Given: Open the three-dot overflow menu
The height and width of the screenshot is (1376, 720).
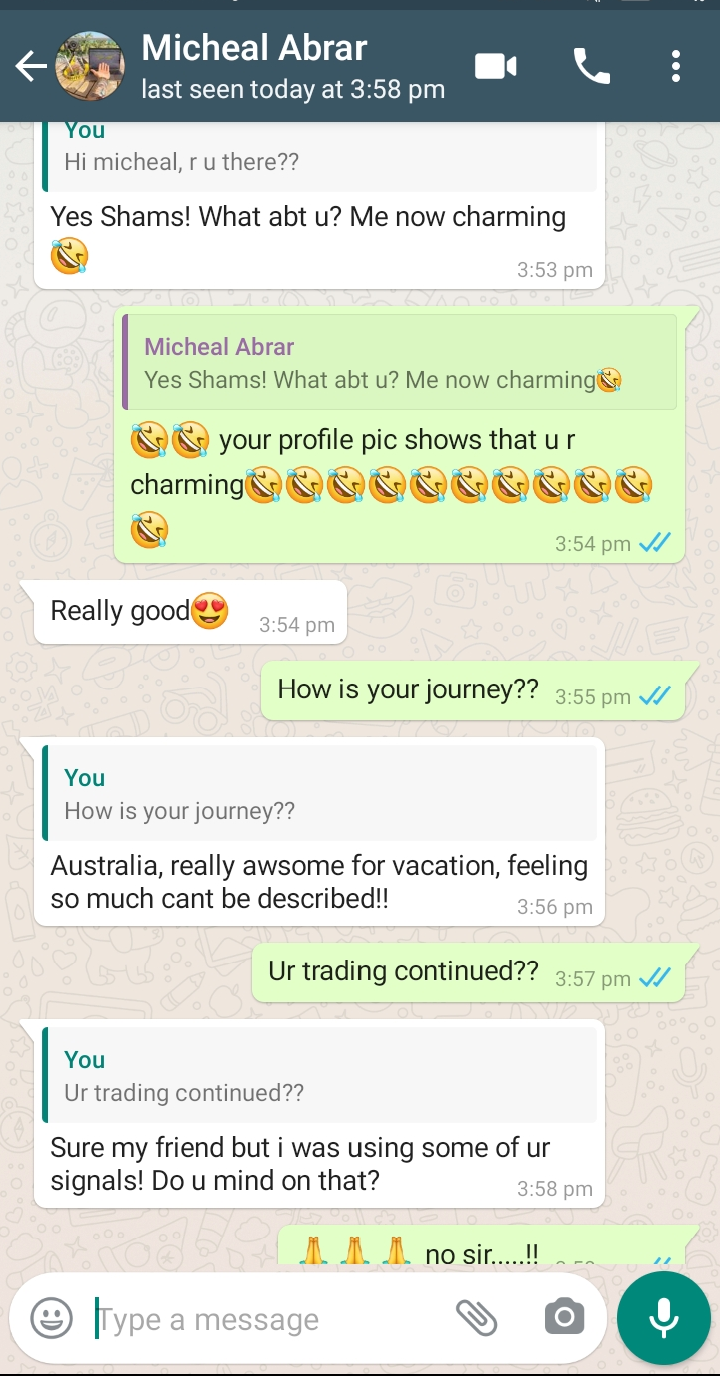Looking at the screenshot, I should [x=676, y=67].
